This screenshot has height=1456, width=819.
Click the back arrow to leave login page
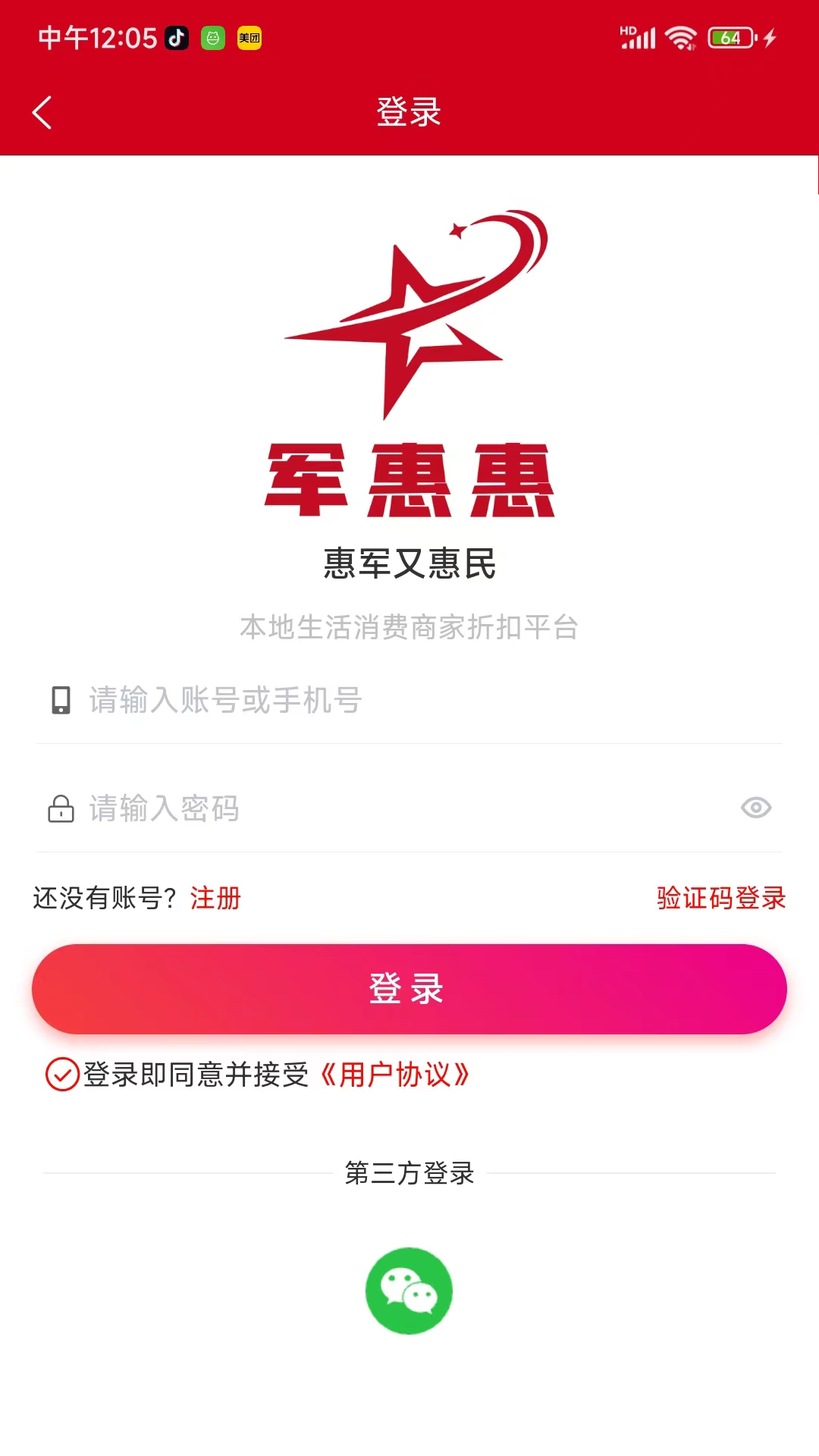point(42,111)
